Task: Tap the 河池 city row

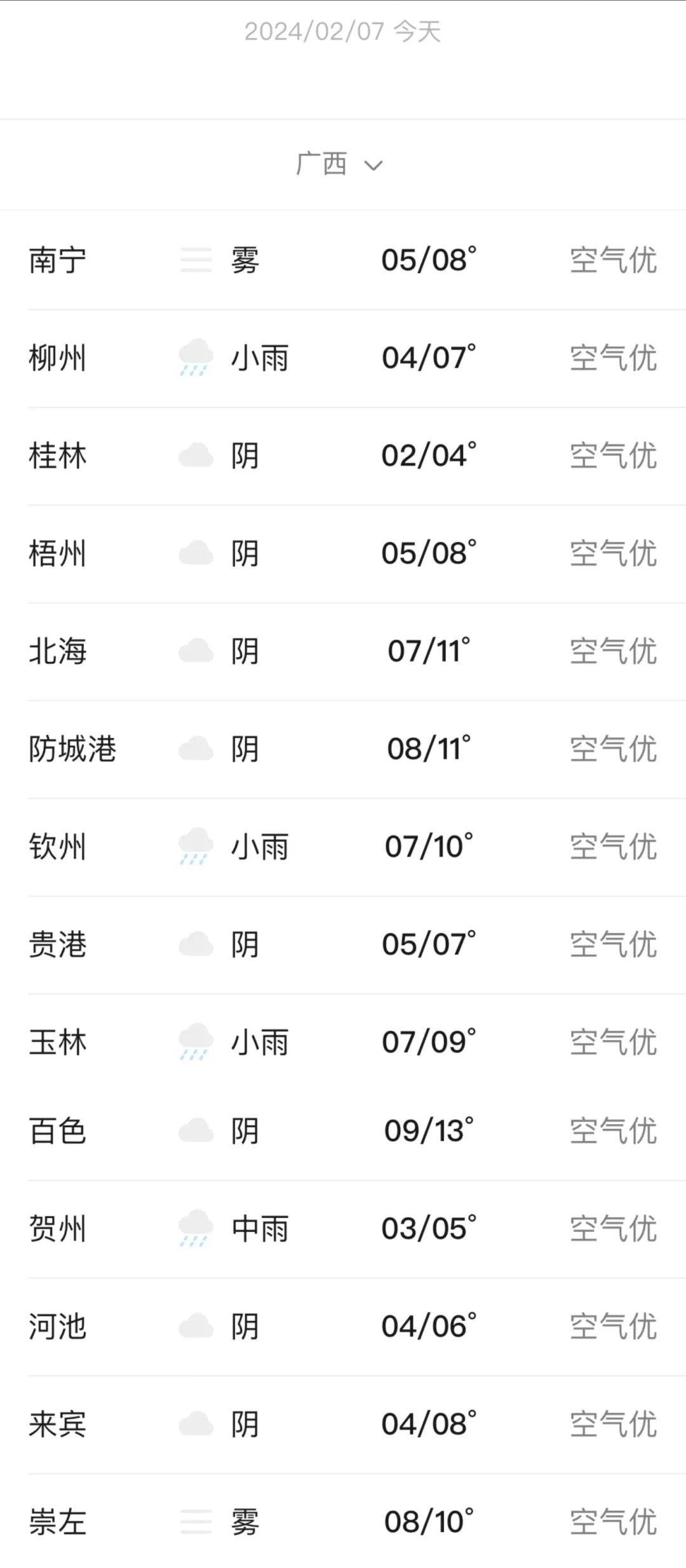Action: tap(343, 1327)
